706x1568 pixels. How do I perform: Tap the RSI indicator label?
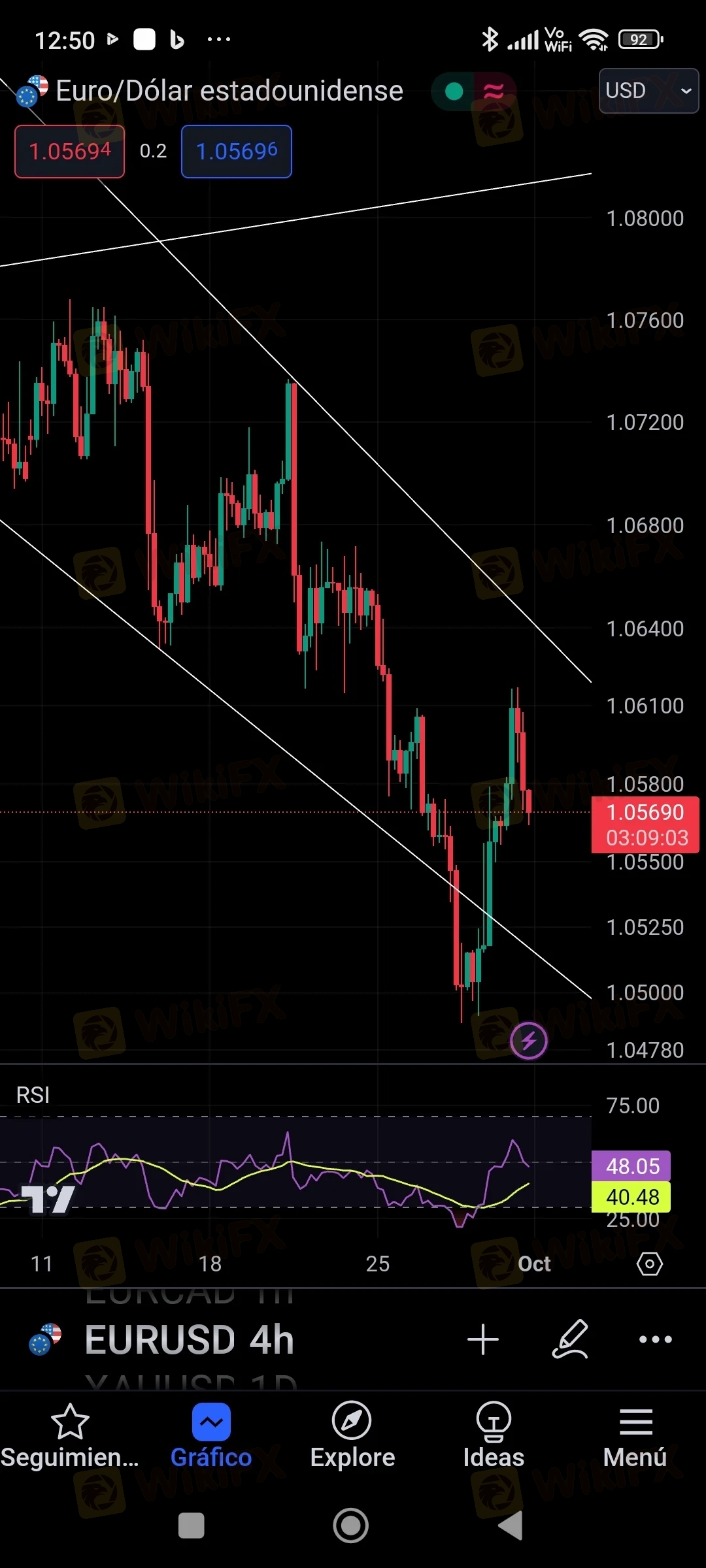click(33, 1095)
